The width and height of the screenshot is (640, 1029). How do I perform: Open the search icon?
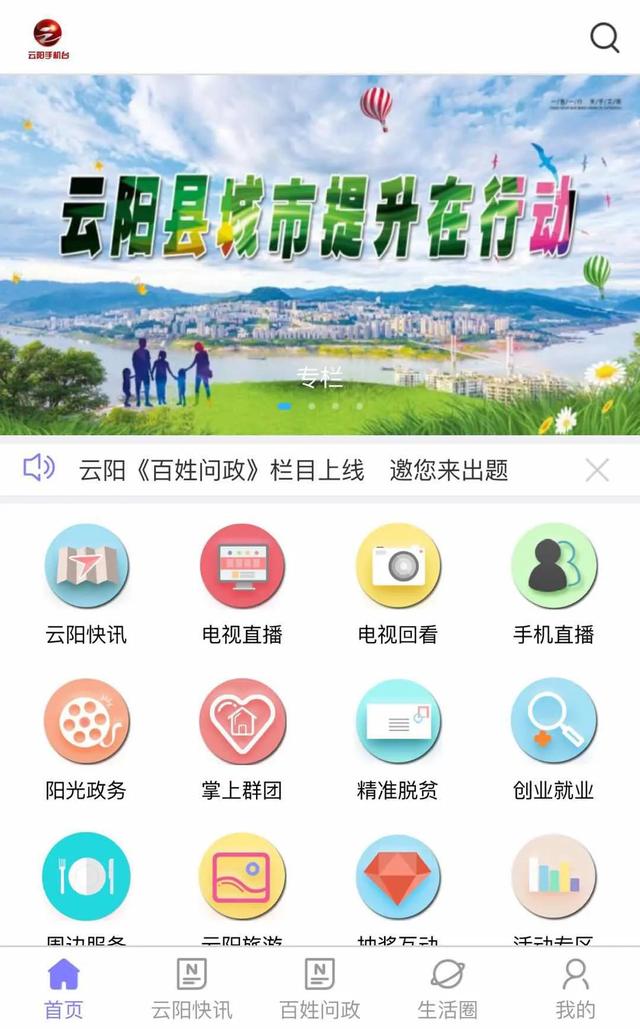coord(605,38)
